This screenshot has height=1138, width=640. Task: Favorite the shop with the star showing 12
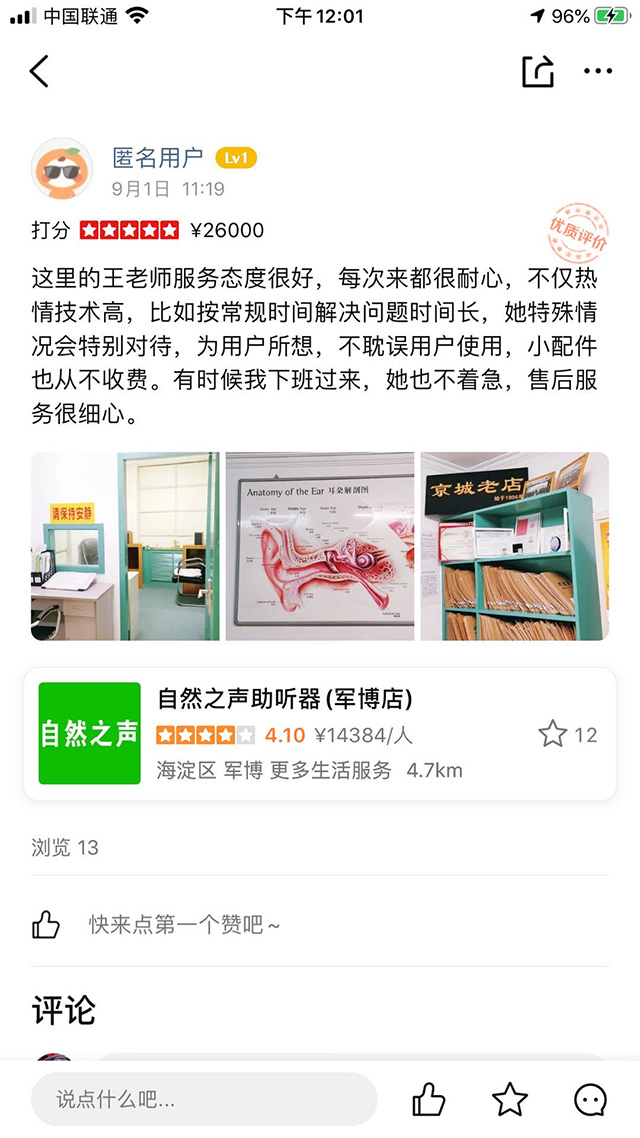[553, 735]
